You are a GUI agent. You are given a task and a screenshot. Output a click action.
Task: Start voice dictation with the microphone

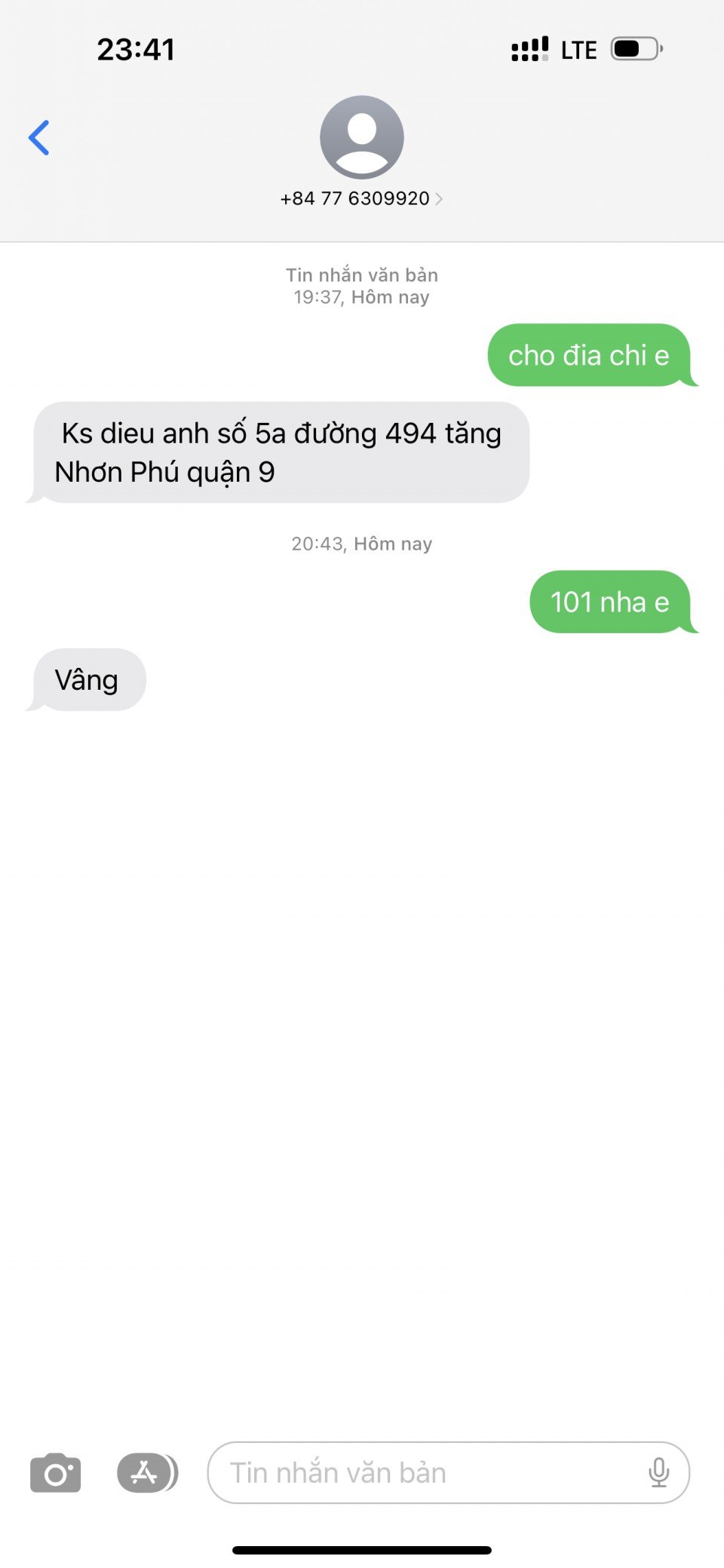click(x=658, y=1472)
